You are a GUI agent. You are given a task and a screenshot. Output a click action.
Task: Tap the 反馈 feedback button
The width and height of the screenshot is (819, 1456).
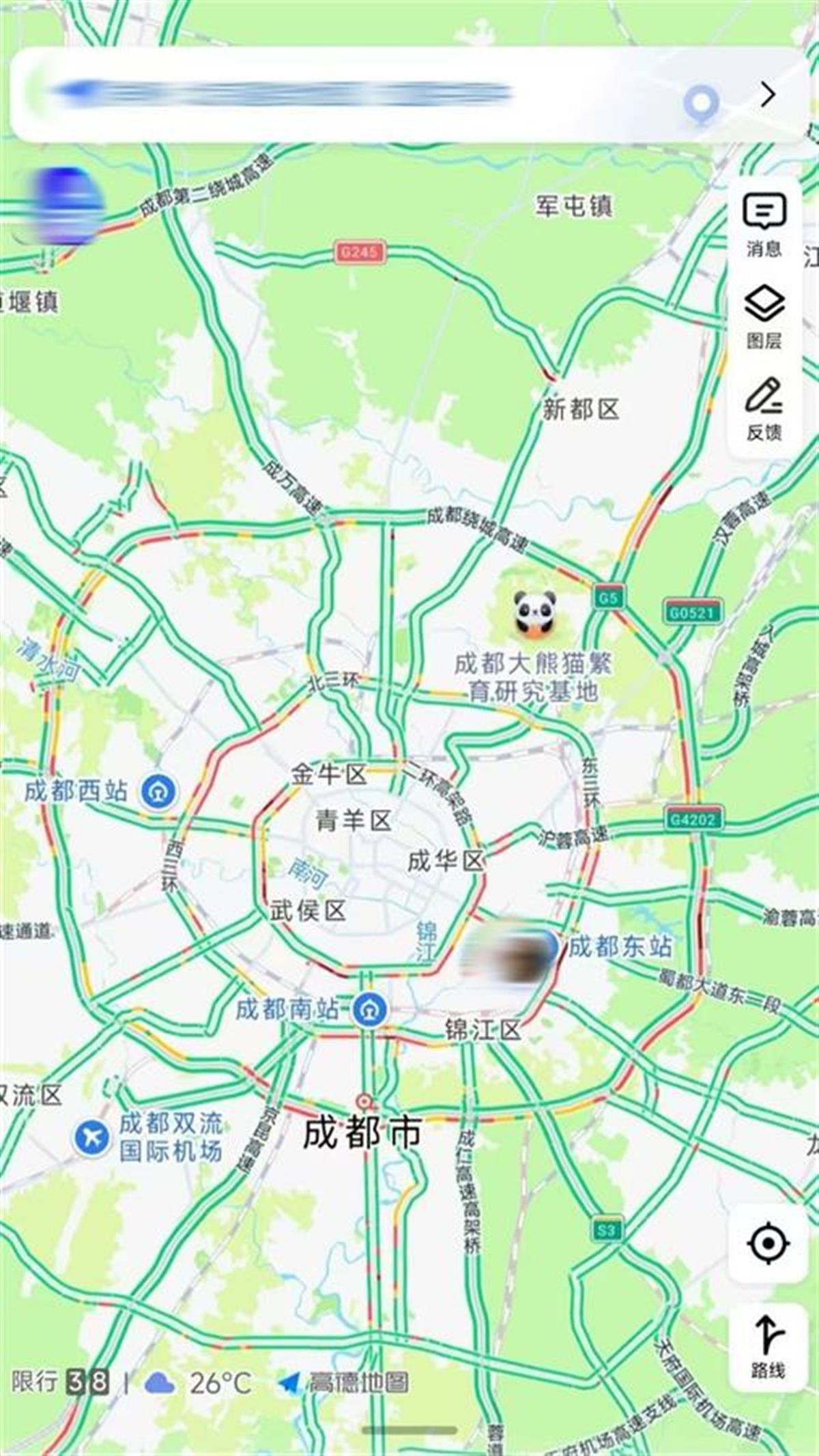pyautogui.click(x=764, y=408)
